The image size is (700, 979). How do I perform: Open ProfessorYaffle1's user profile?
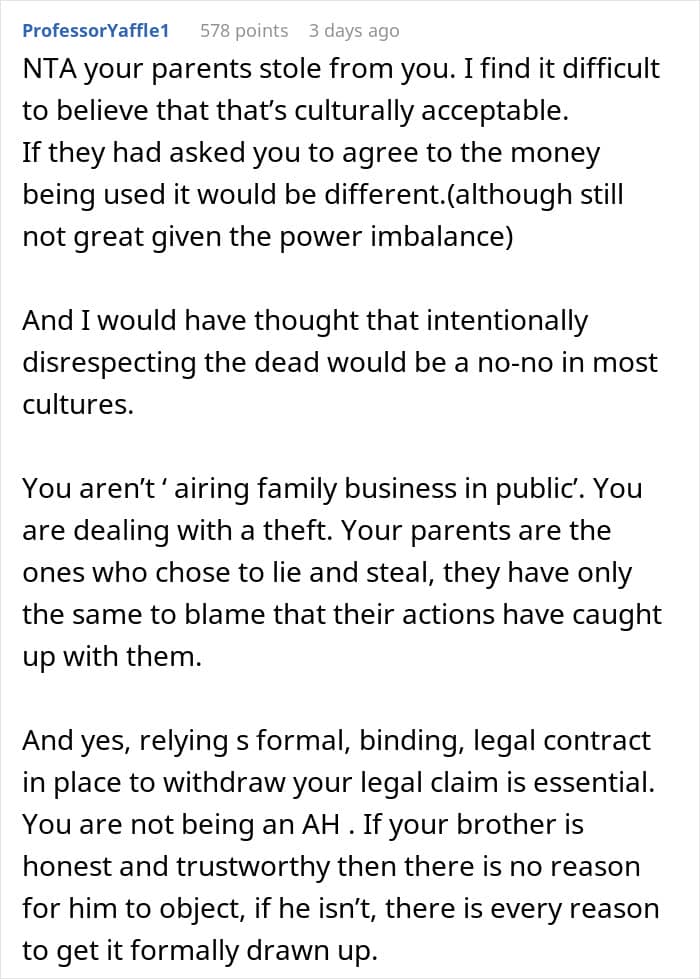(x=96, y=30)
